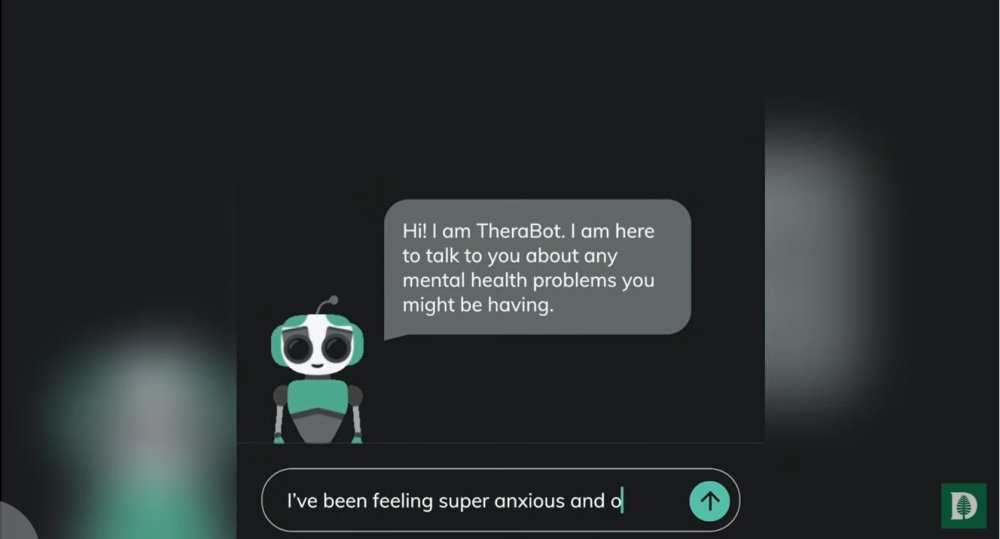This screenshot has width=1000, height=539.
Task: Tap the message text input field
Action: point(470,500)
